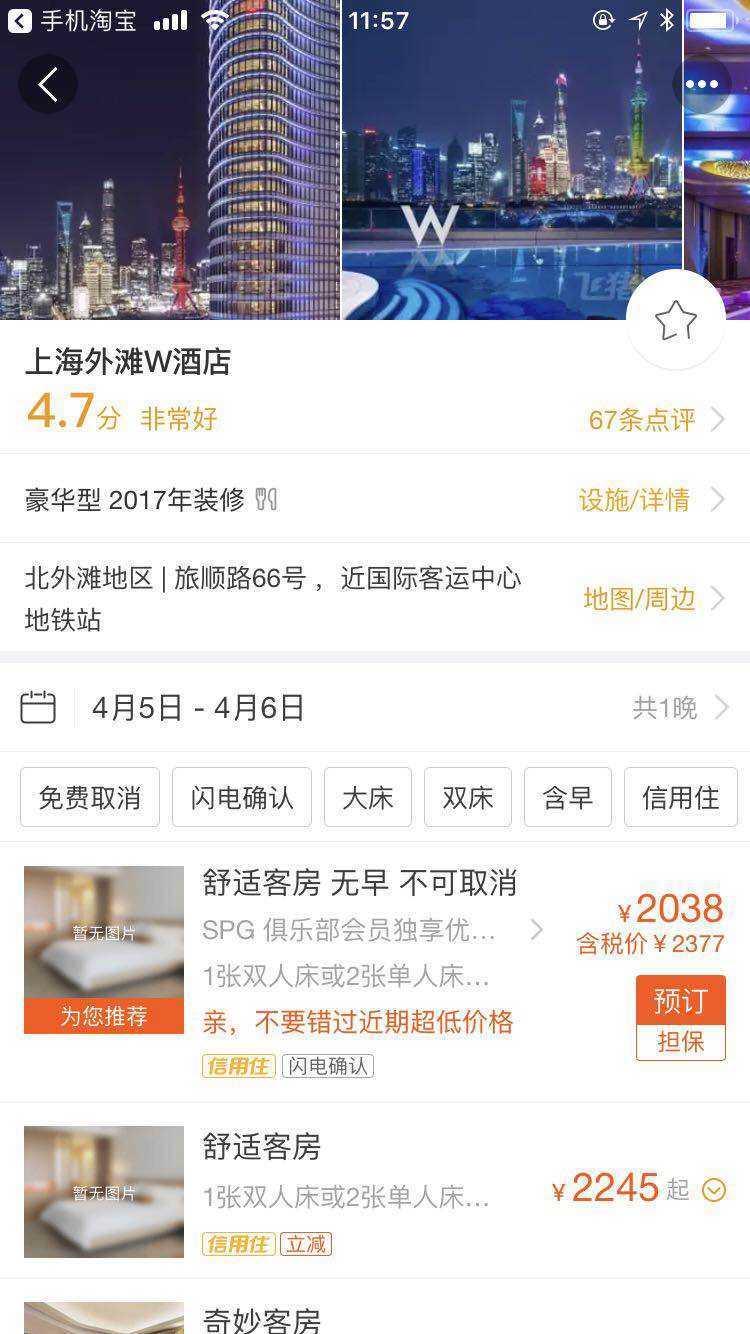The image size is (750, 1334).
Task: Expand the ¥2245 room price options
Action: click(713, 1190)
